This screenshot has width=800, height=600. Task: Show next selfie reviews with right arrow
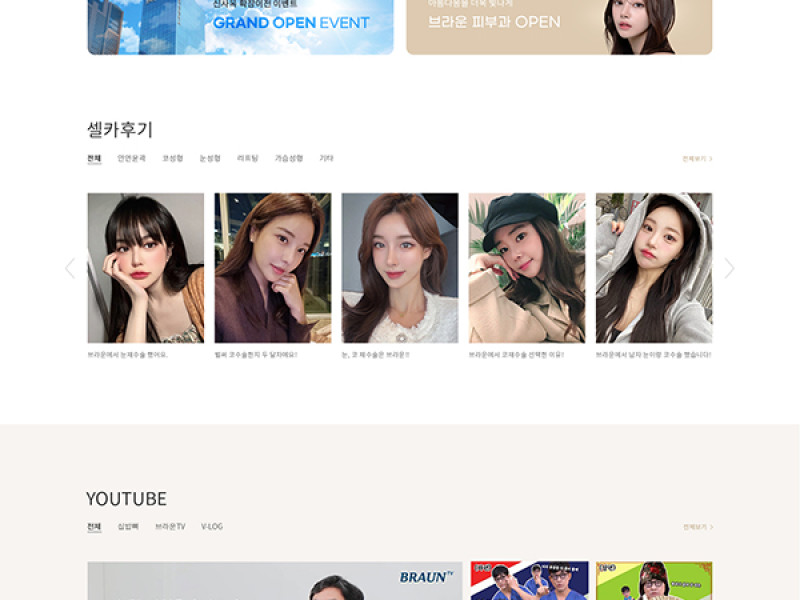pyautogui.click(x=729, y=268)
